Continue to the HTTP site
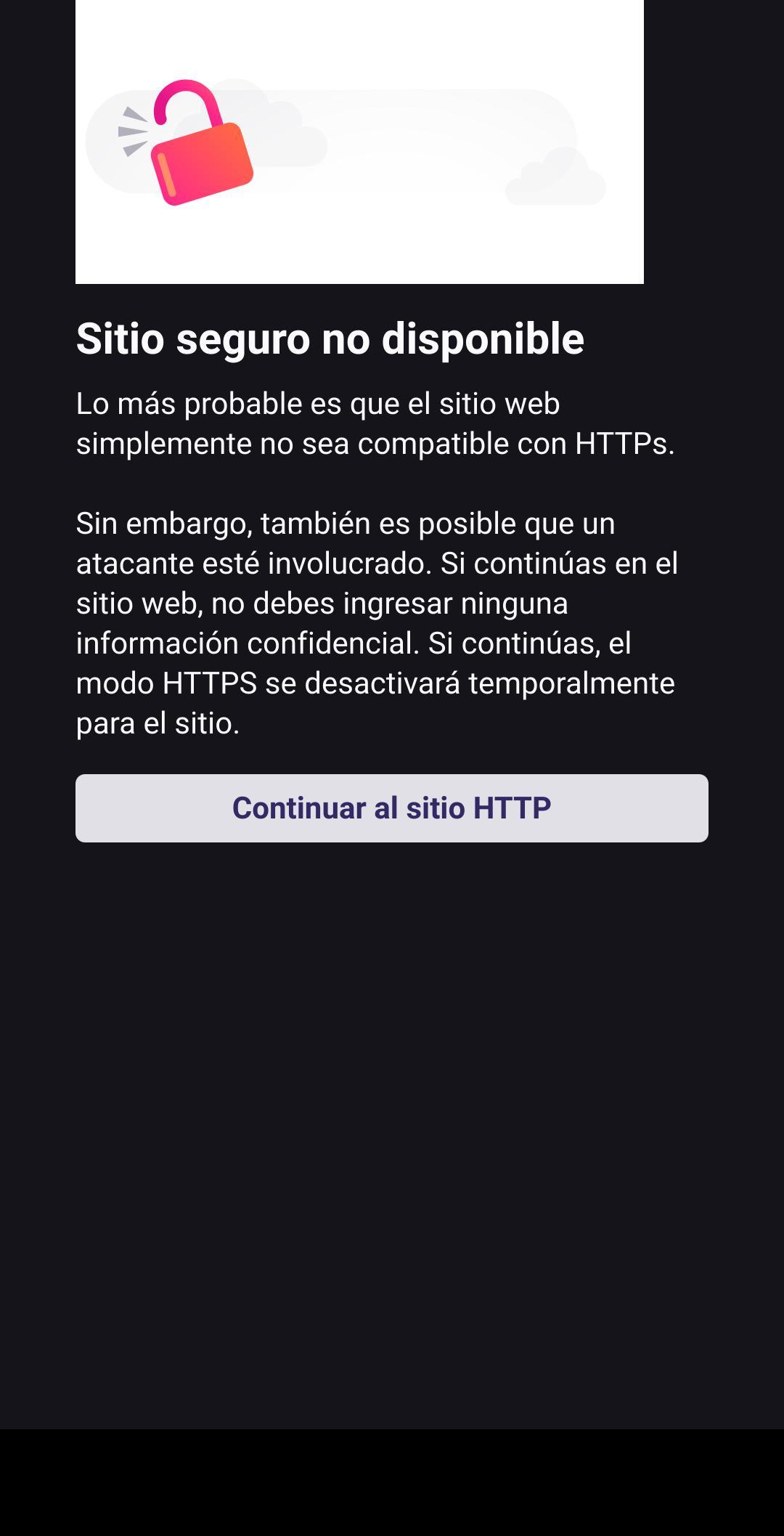The width and height of the screenshot is (784, 1536). [x=392, y=808]
